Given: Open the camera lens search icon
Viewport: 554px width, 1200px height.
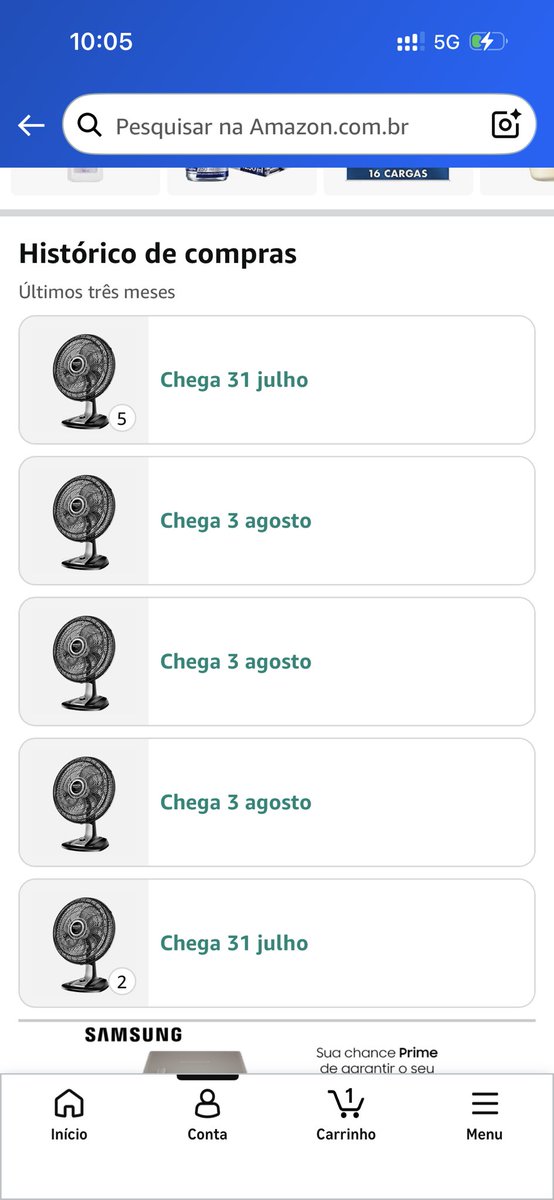Looking at the screenshot, I should pyautogui.click(x=506, y=125).
